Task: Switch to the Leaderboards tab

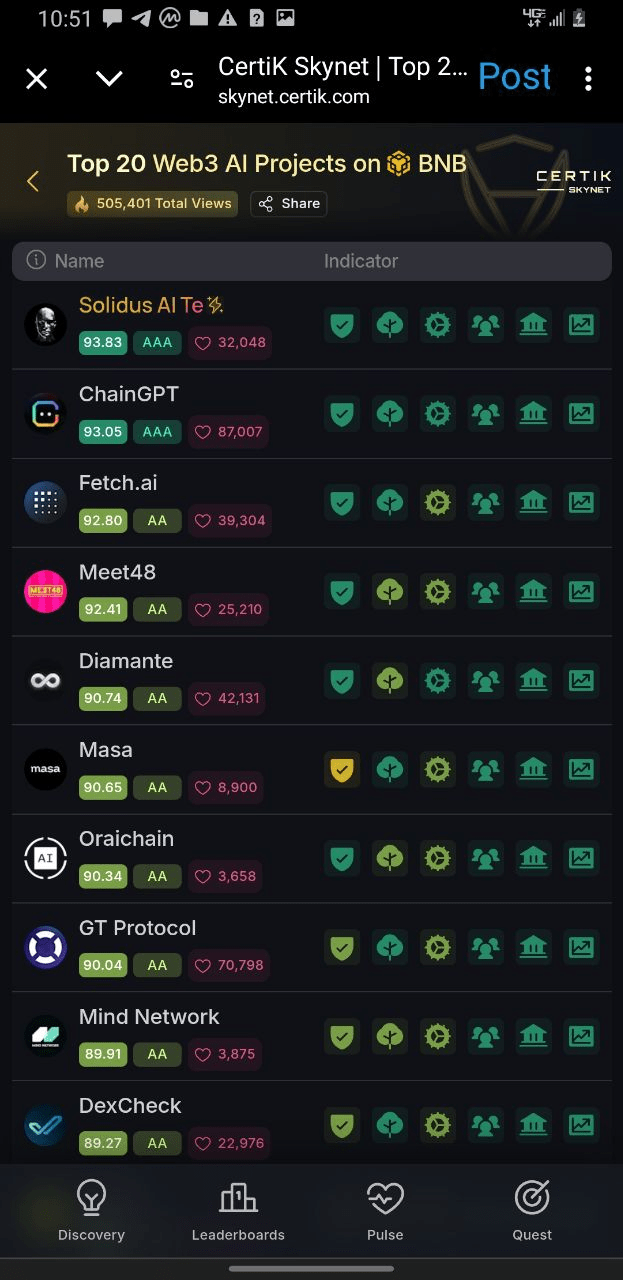Action: coord(238,1210)
